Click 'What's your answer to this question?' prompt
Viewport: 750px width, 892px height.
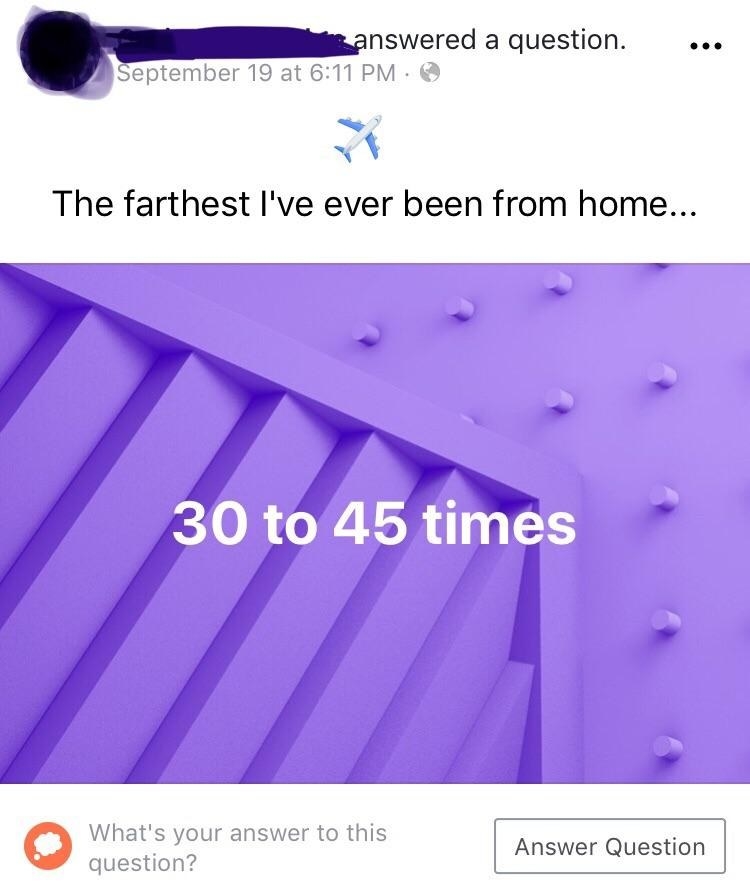pos(237,845)
